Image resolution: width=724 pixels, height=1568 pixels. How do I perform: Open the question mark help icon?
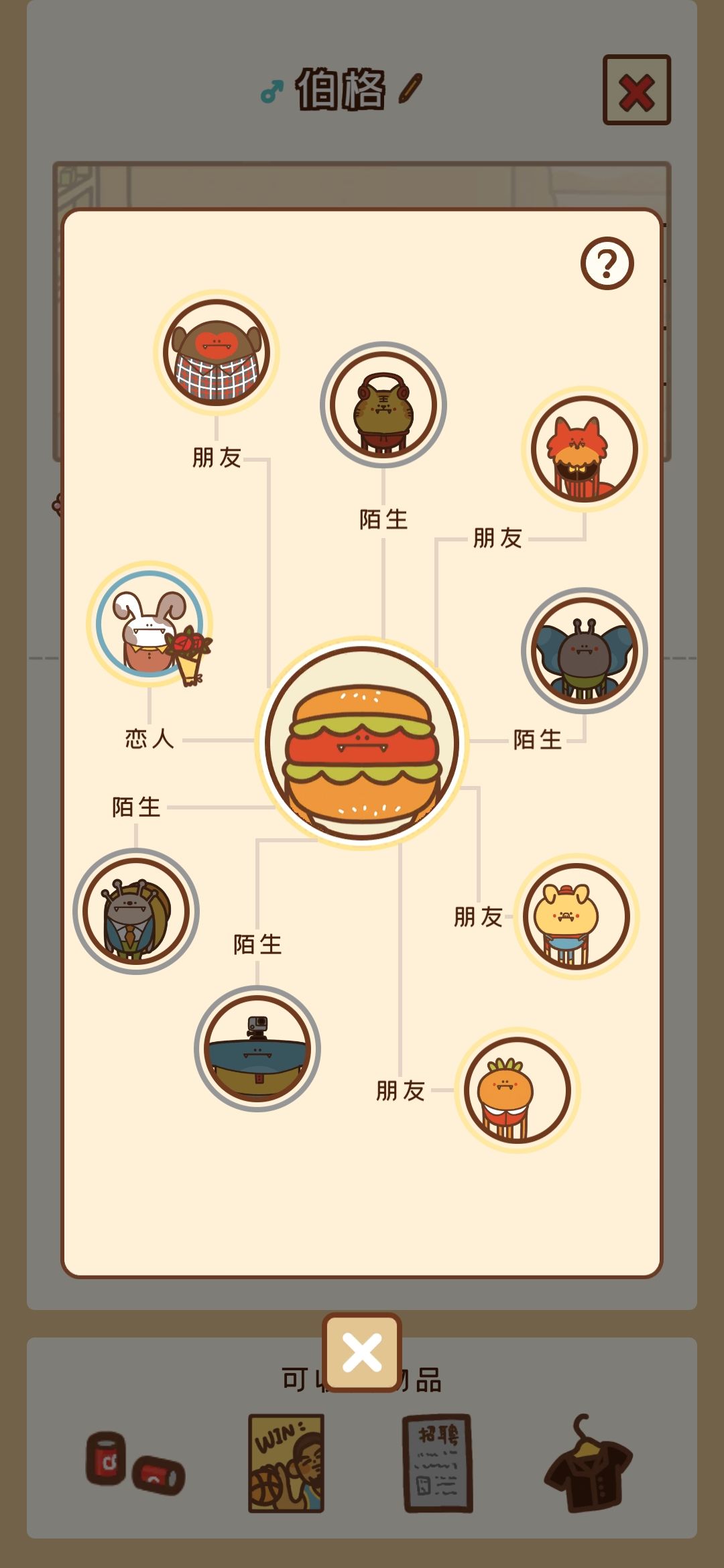(x=607, y=263)
